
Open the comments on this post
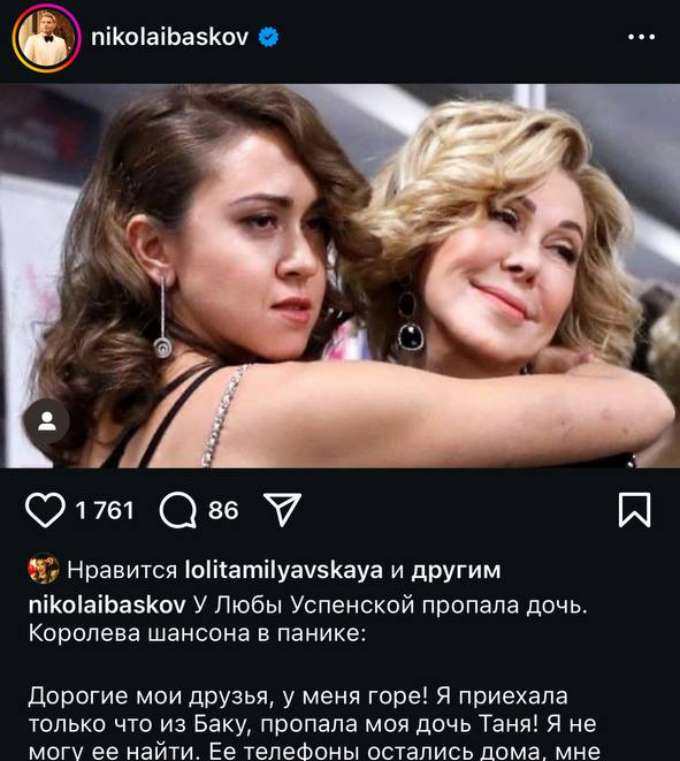tap(178, 510)
